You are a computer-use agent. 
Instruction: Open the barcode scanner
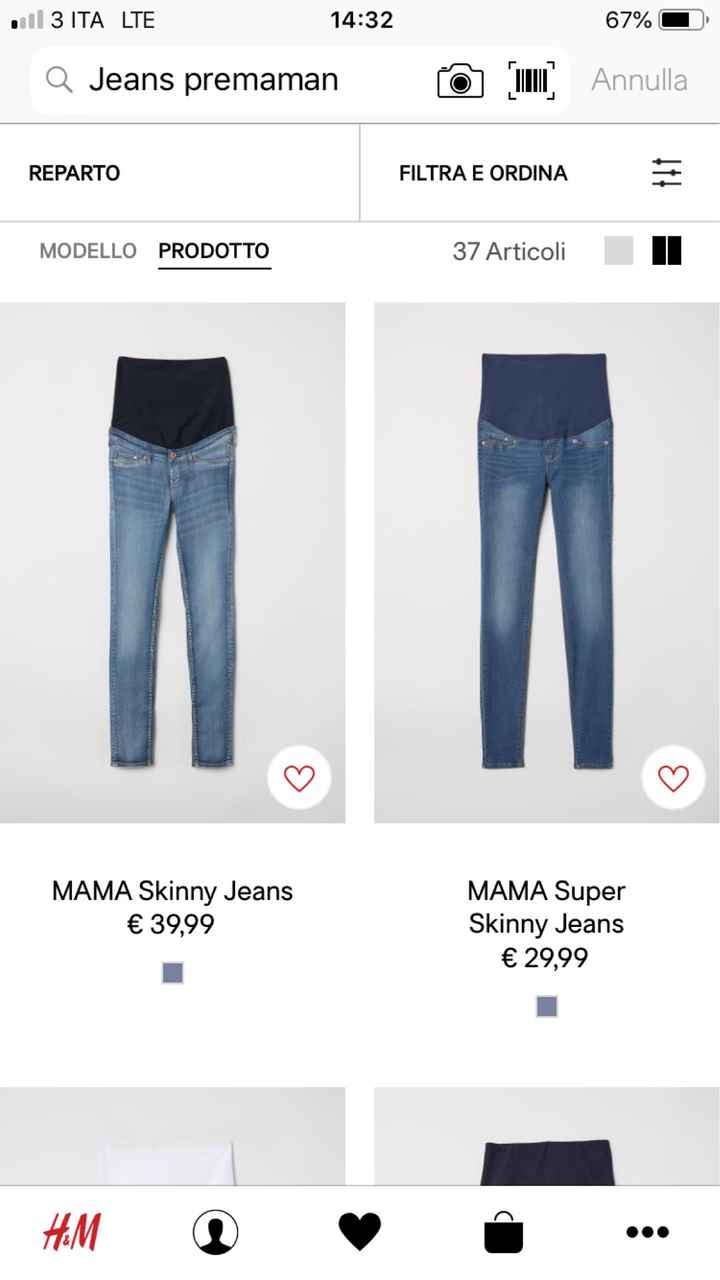click(531, 79)
